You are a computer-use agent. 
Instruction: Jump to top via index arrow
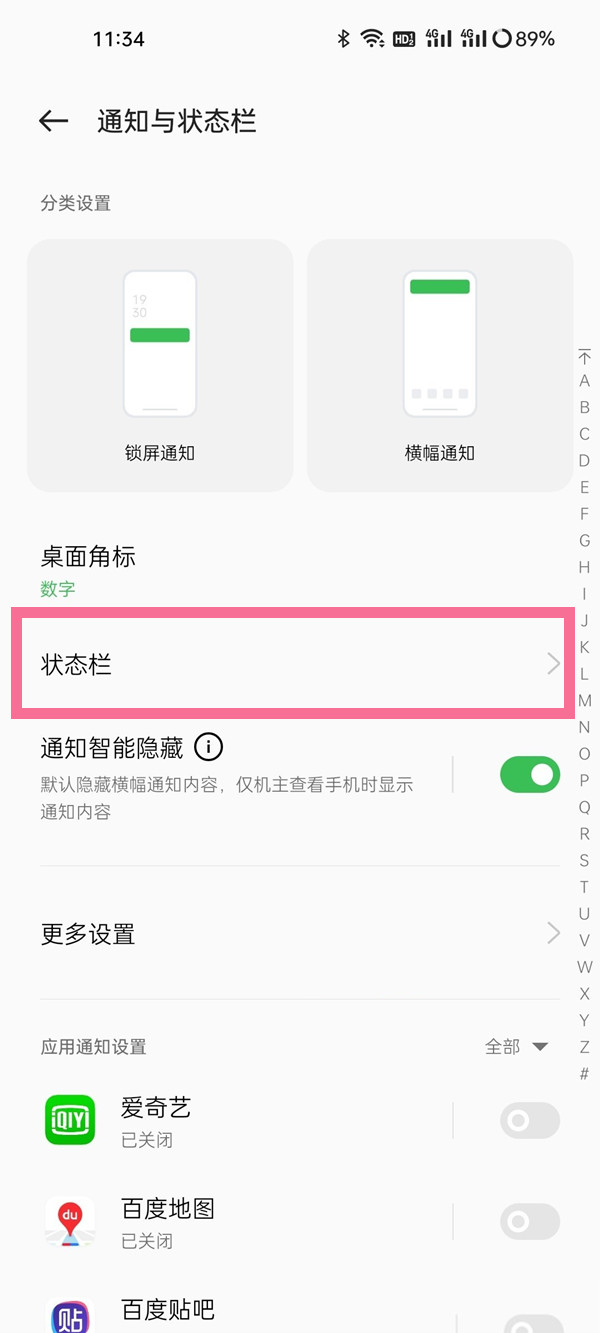(x=585, y=356)
